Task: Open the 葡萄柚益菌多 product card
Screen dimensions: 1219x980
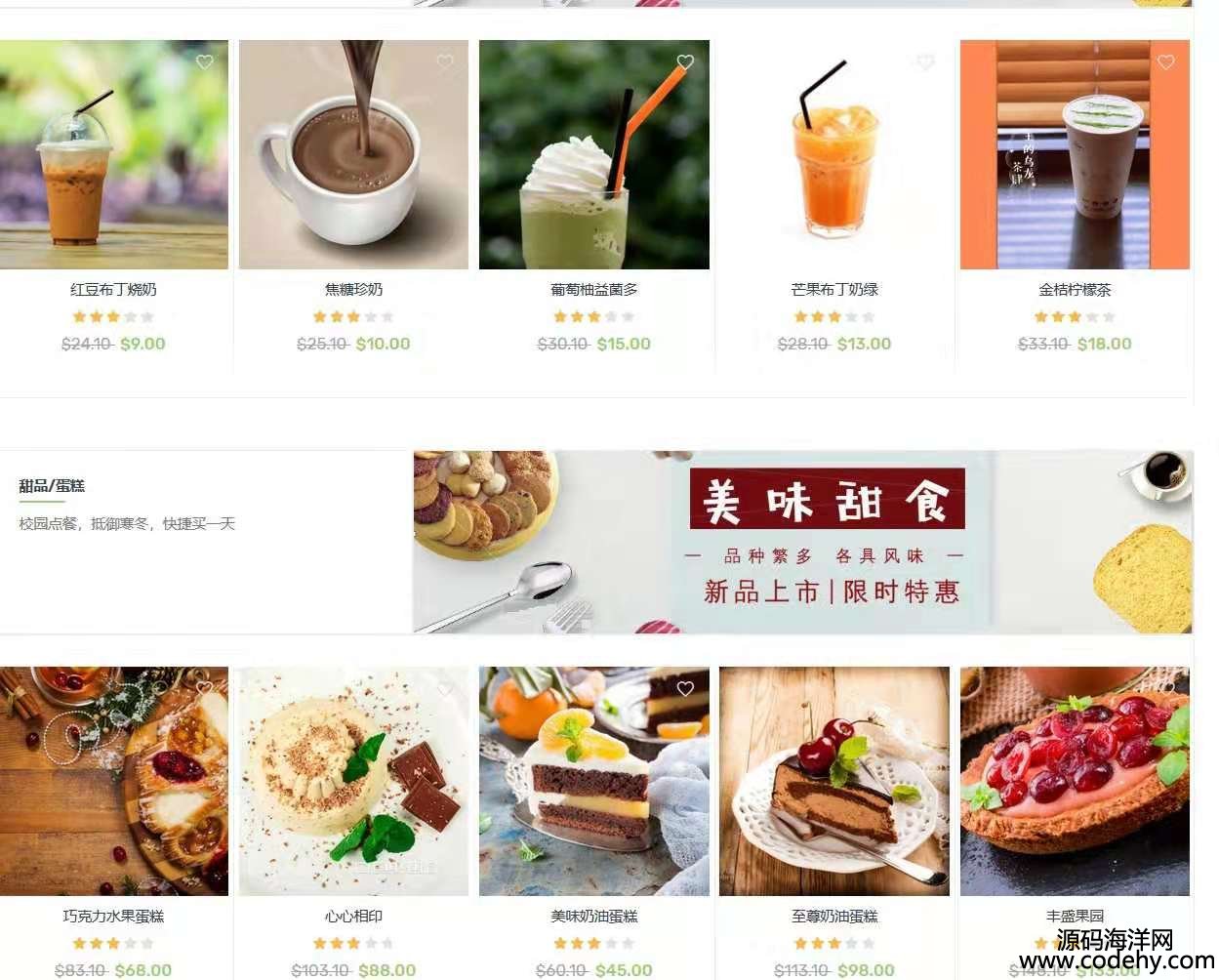Action: [593, 155]
